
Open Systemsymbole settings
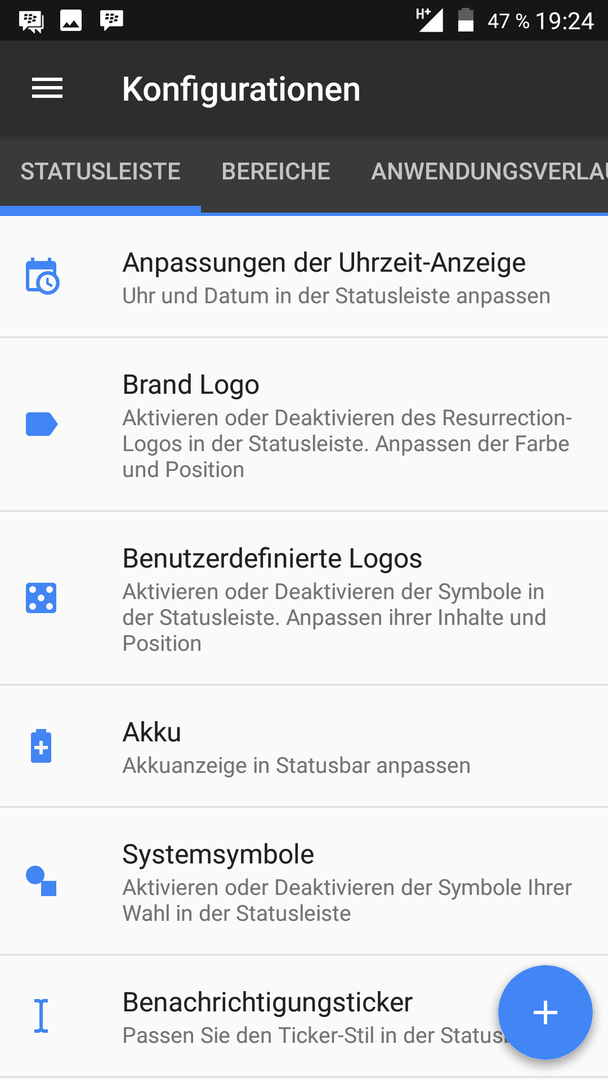click(304, 881)
